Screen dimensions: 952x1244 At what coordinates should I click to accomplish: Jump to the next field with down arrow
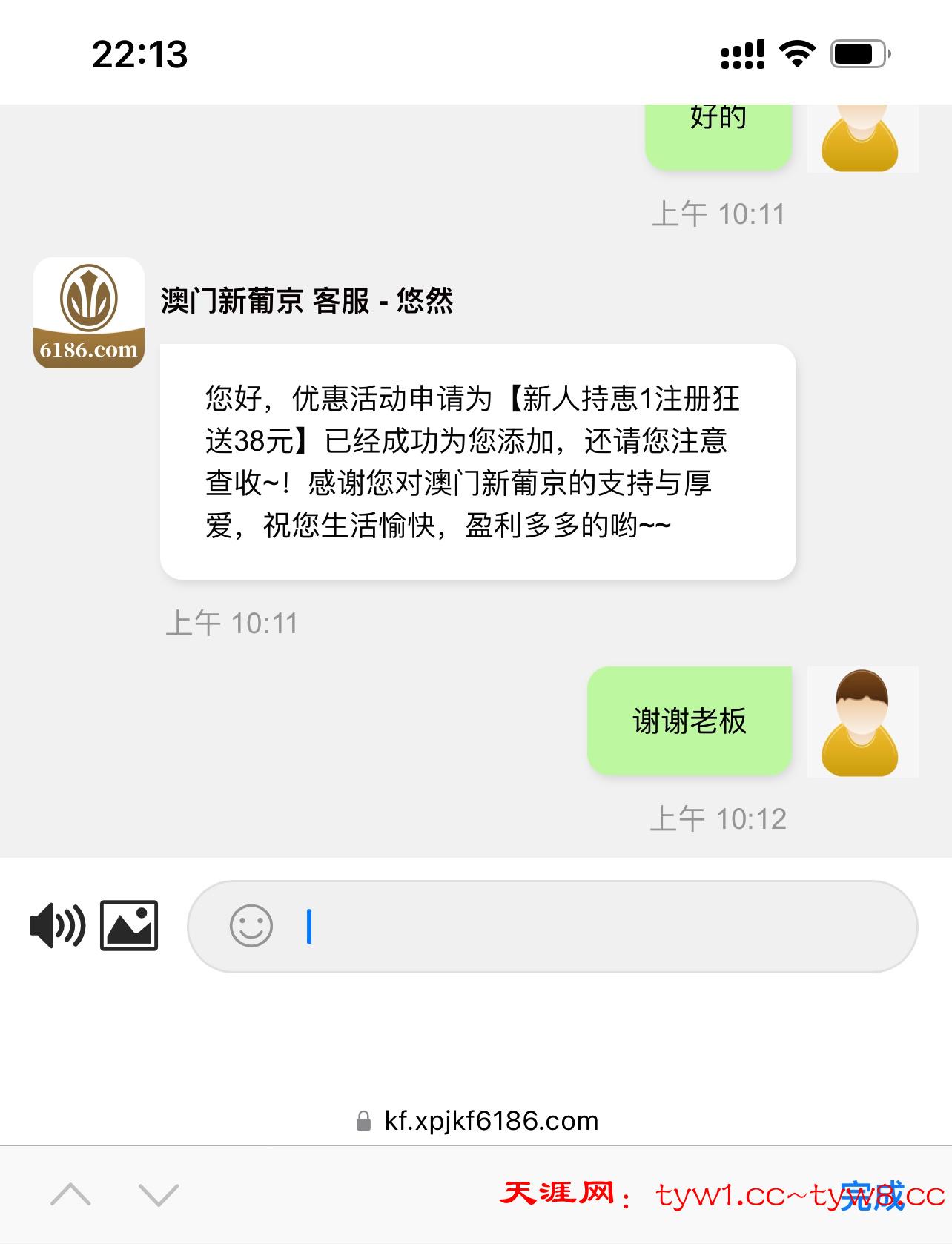159,1194
